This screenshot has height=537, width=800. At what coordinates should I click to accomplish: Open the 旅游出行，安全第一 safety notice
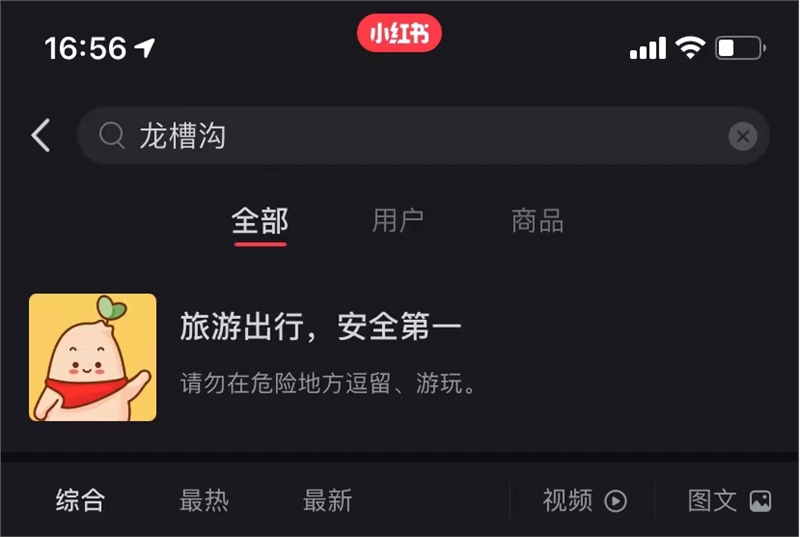320,357
